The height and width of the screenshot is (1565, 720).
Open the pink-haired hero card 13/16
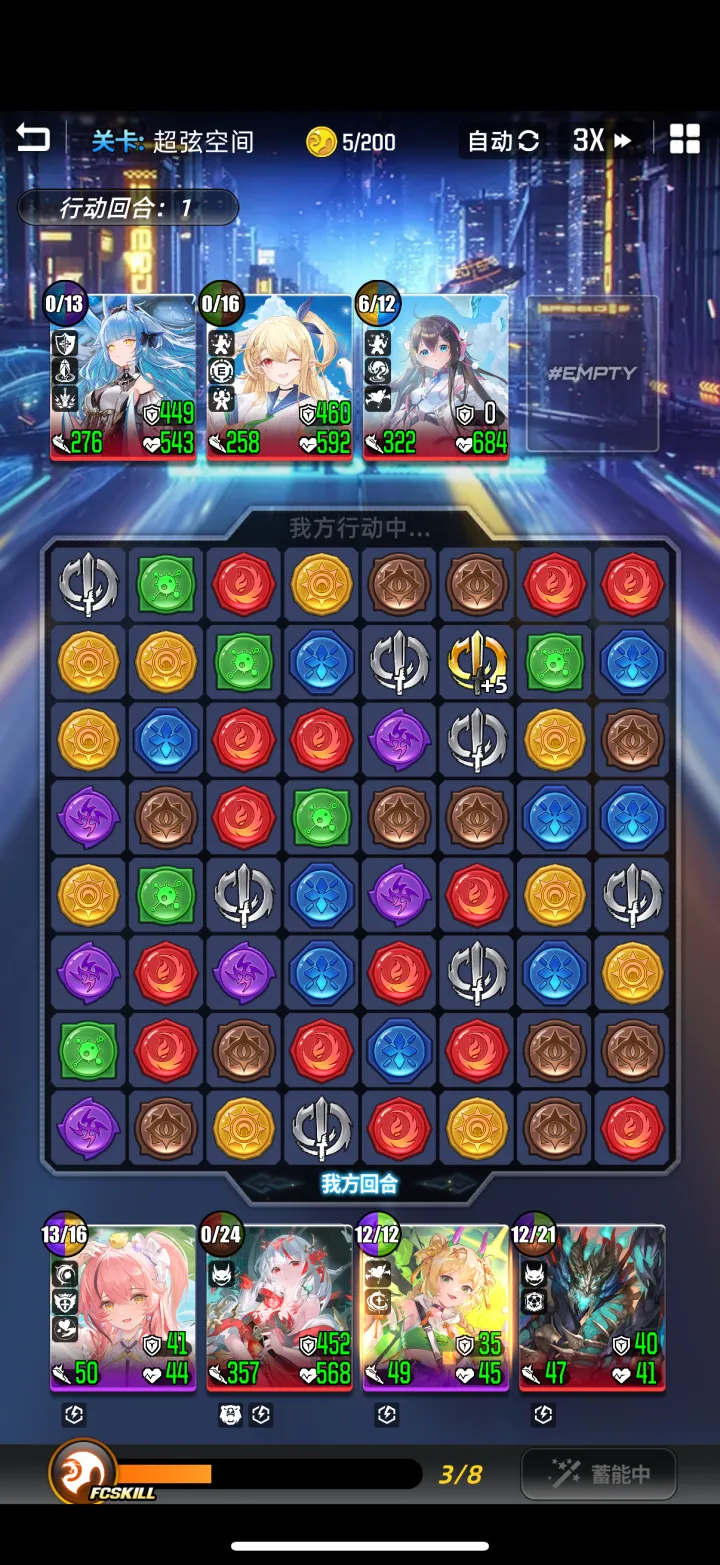click(123, 1307)
